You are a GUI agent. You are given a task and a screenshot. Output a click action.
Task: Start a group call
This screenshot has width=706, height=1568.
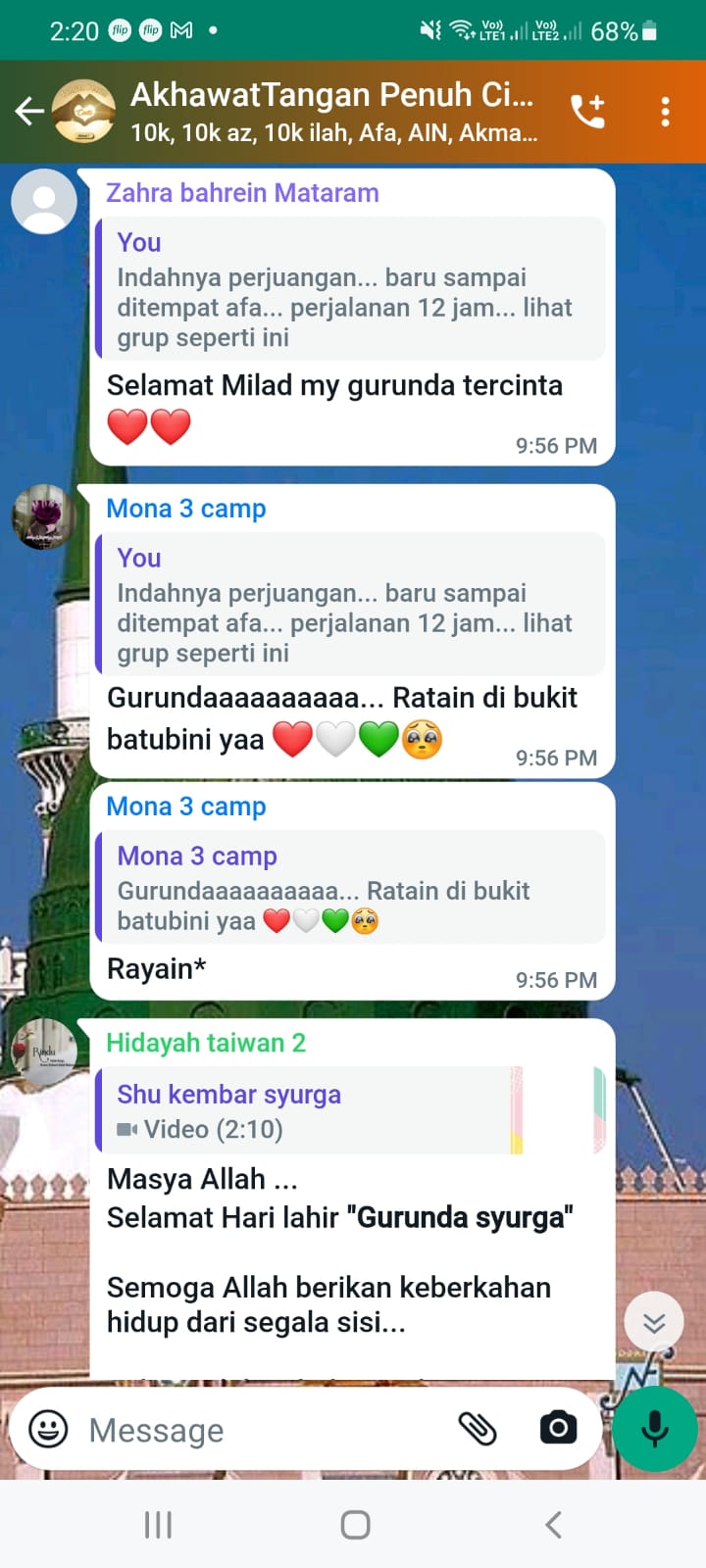[x=588, y=112]
